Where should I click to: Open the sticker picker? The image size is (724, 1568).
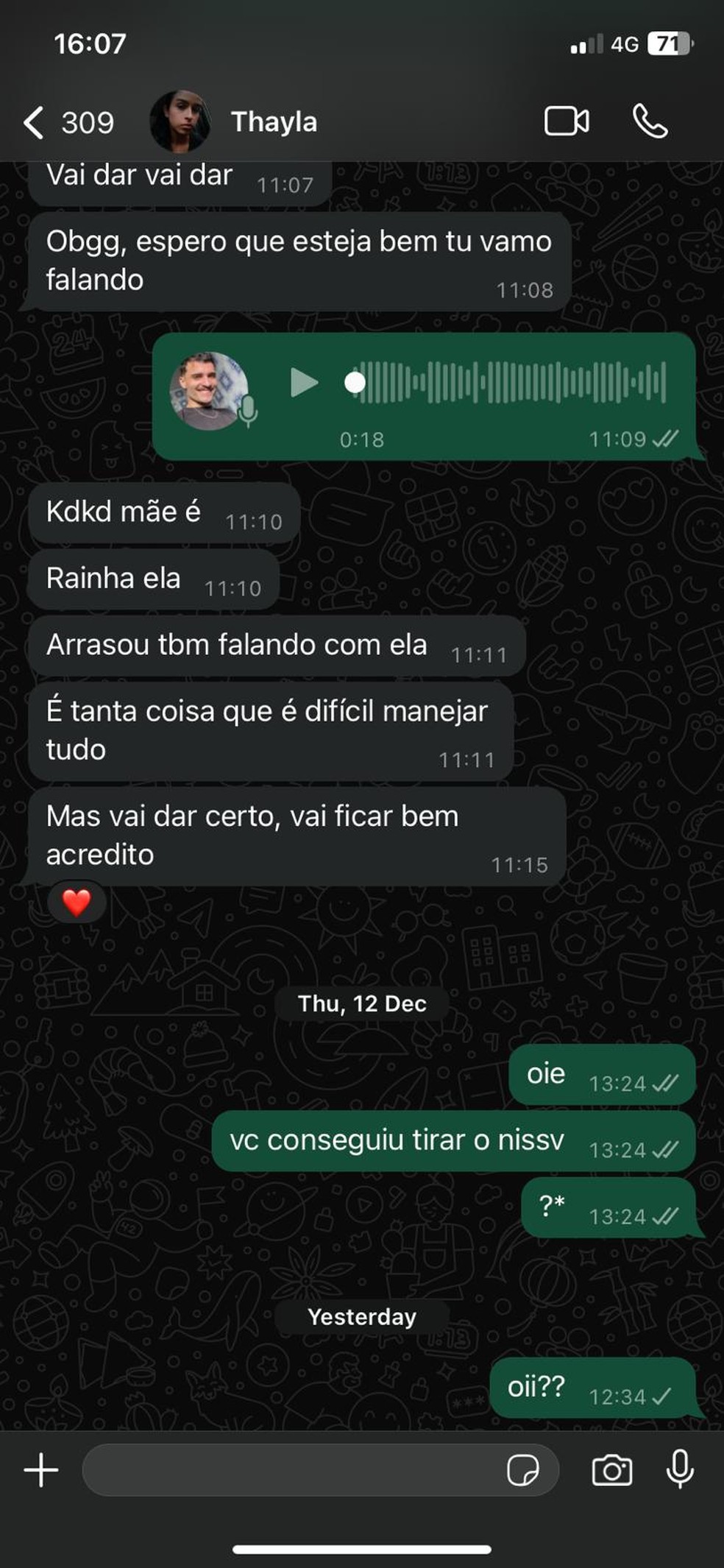pos(522,1470)
